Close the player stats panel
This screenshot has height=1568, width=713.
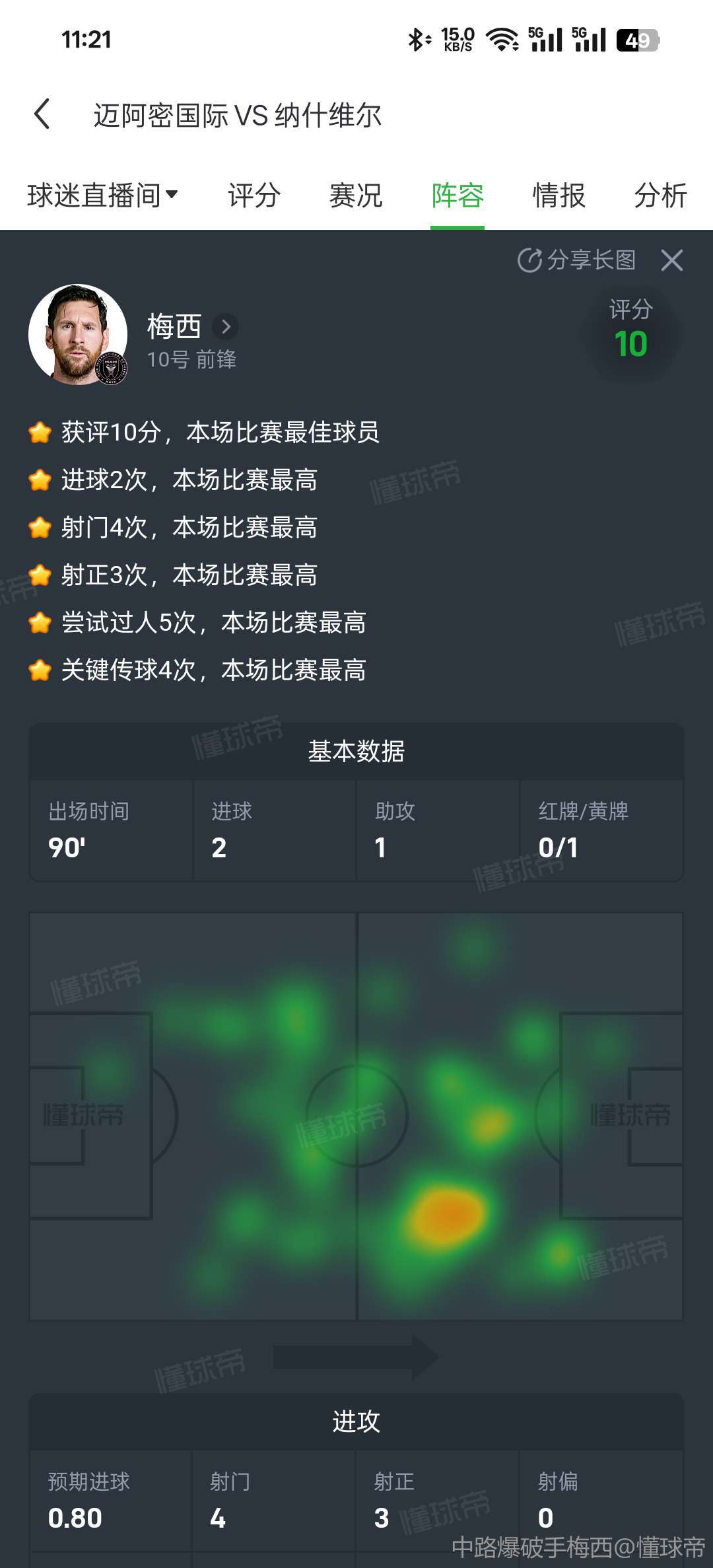pos(672,260)
